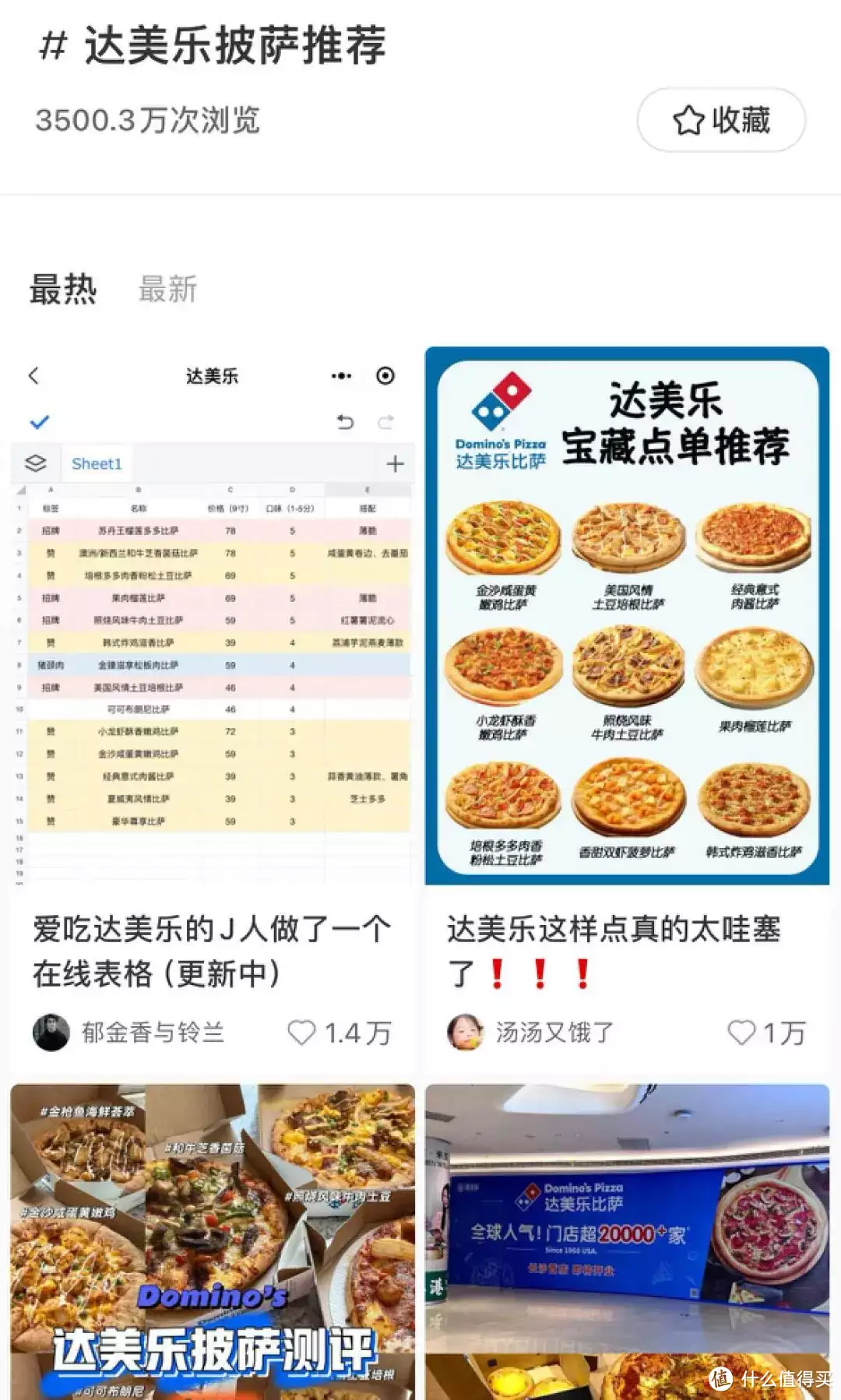Like the post by 郁金香与铃兰
The height and width of the screenshot is (1400, 841).
(x=302, y=1032)
